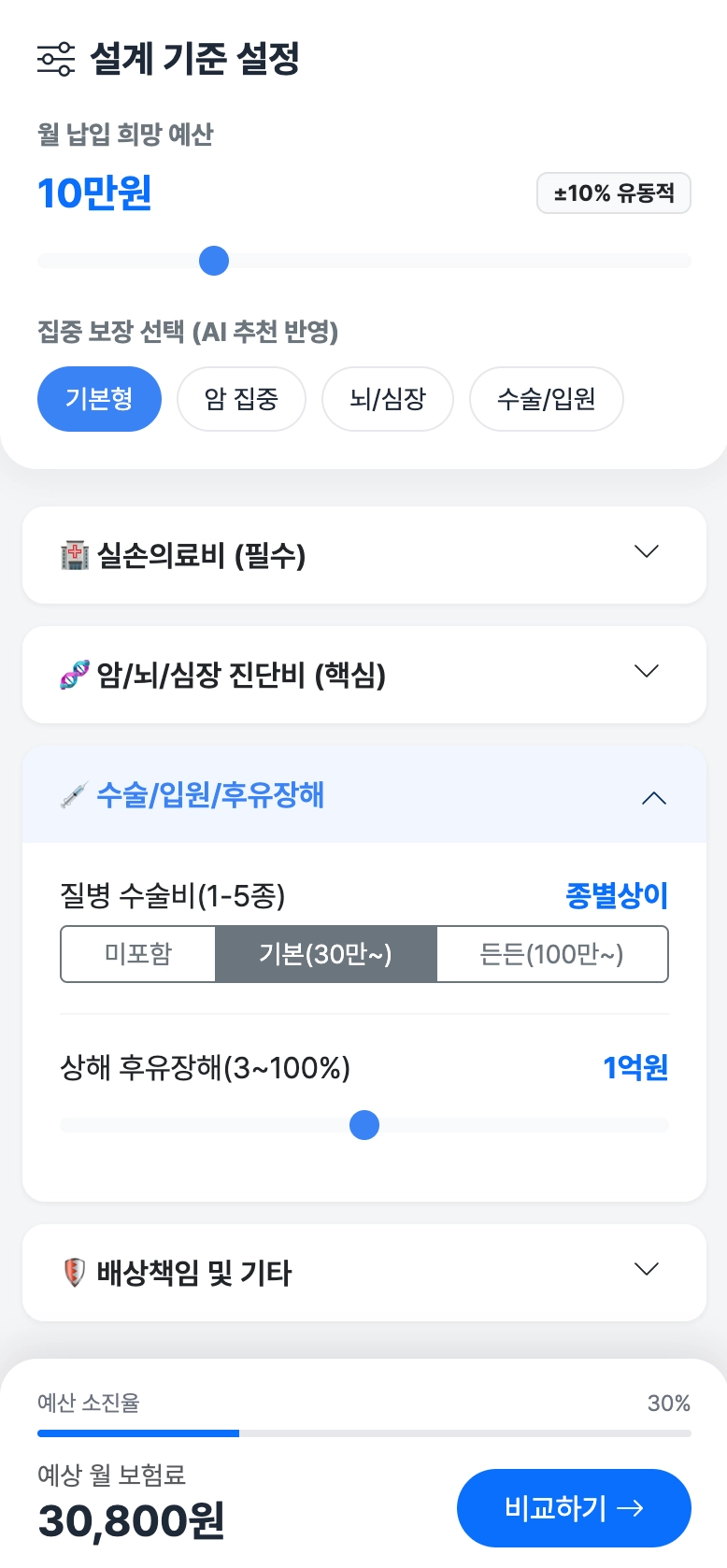This screenshot has height=1568, width=727.
Task: Select the 기본형 coverage chip
Action: [x=99, y=399]
